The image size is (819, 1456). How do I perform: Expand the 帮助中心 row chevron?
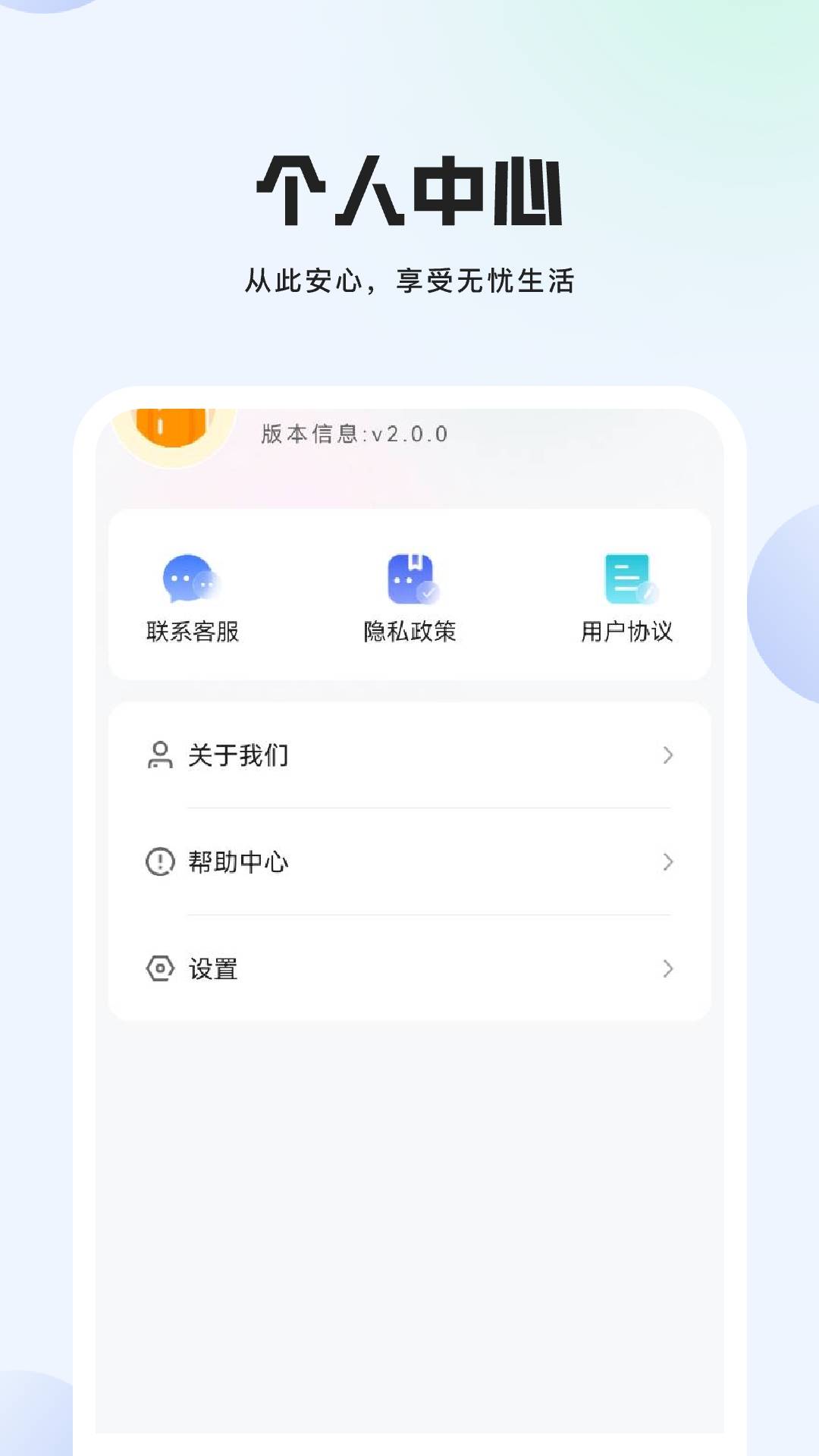tap(667, 861)
